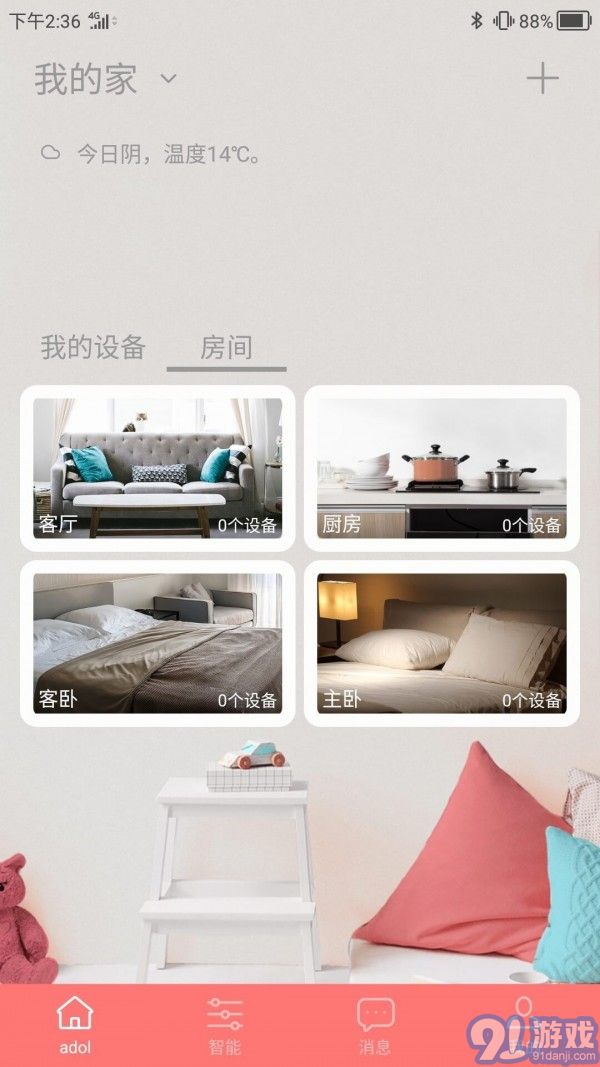This screenshot has height=1067, width=600.
Task: Open the 客卧 room card
Action: click(x=157, y=643)
